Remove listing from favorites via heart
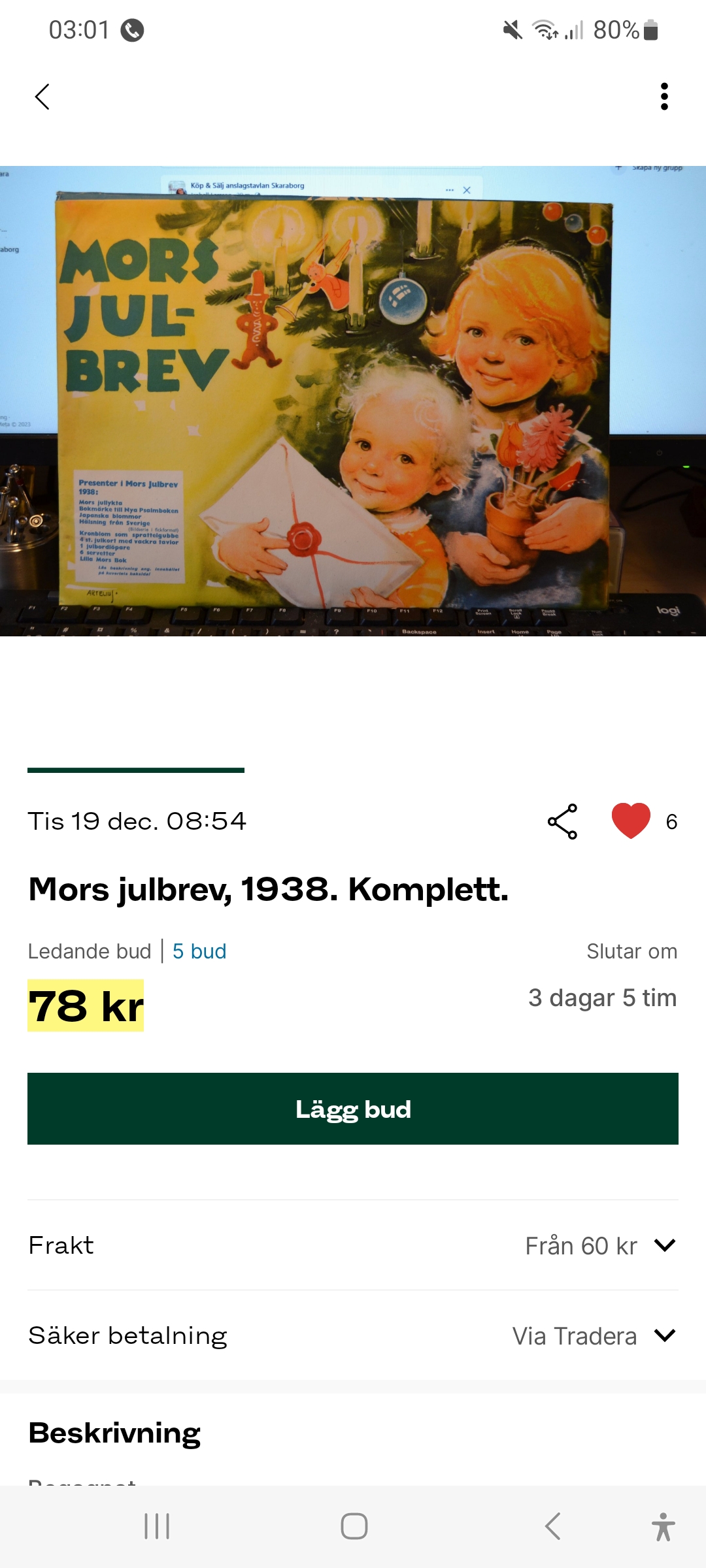The height and width of the screenshot is (1568, 706). pos(631,821)
